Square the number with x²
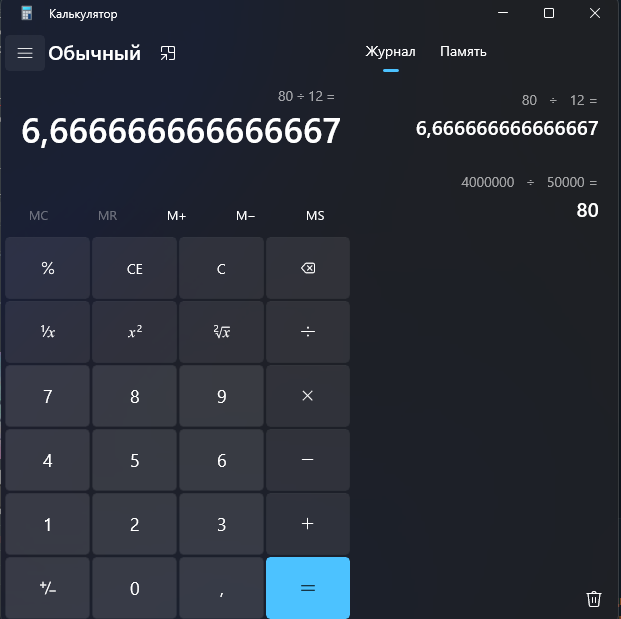 [135, 332]
